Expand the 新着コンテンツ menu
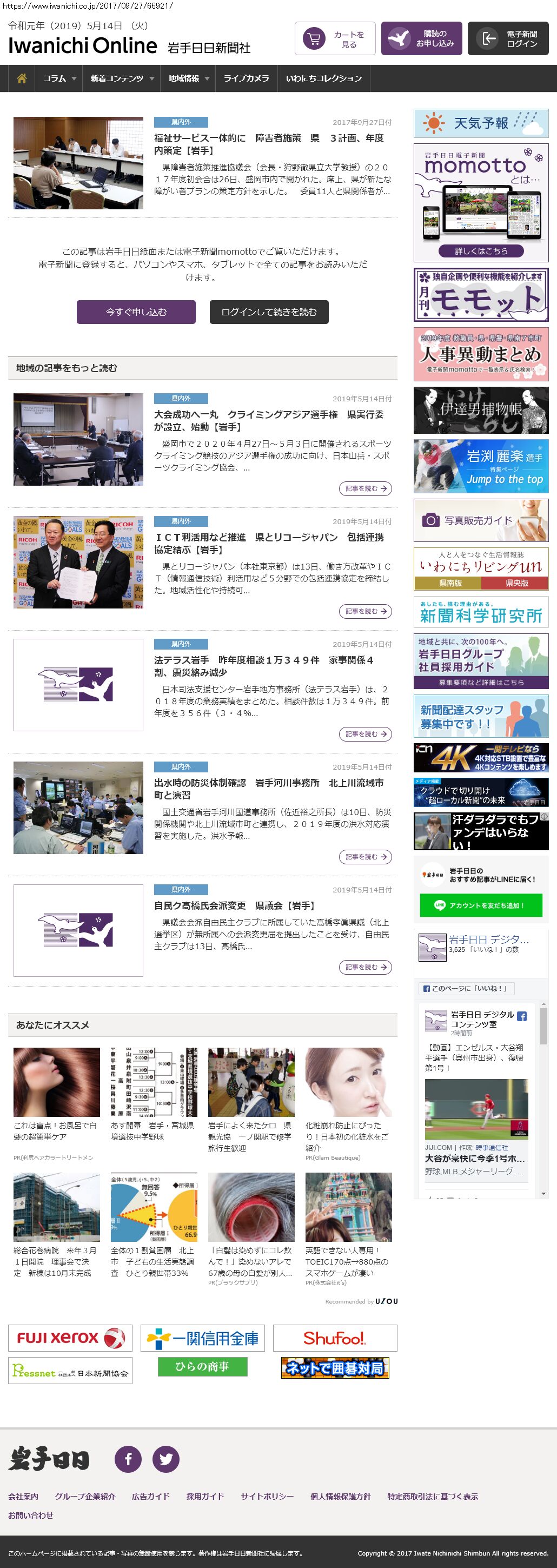557x1568 pixels. 121,78
